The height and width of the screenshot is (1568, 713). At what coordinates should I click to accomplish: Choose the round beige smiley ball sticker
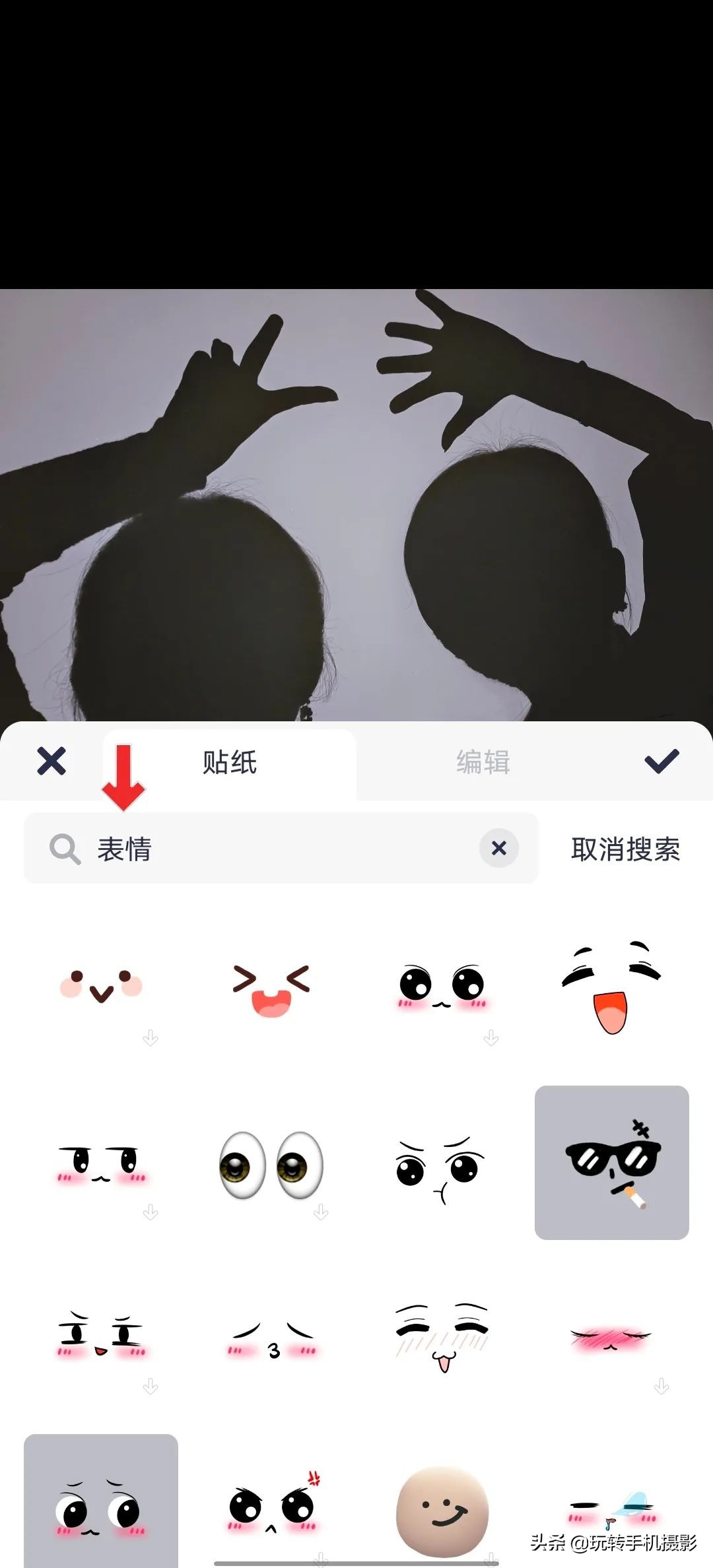(x=442, y=1511)
